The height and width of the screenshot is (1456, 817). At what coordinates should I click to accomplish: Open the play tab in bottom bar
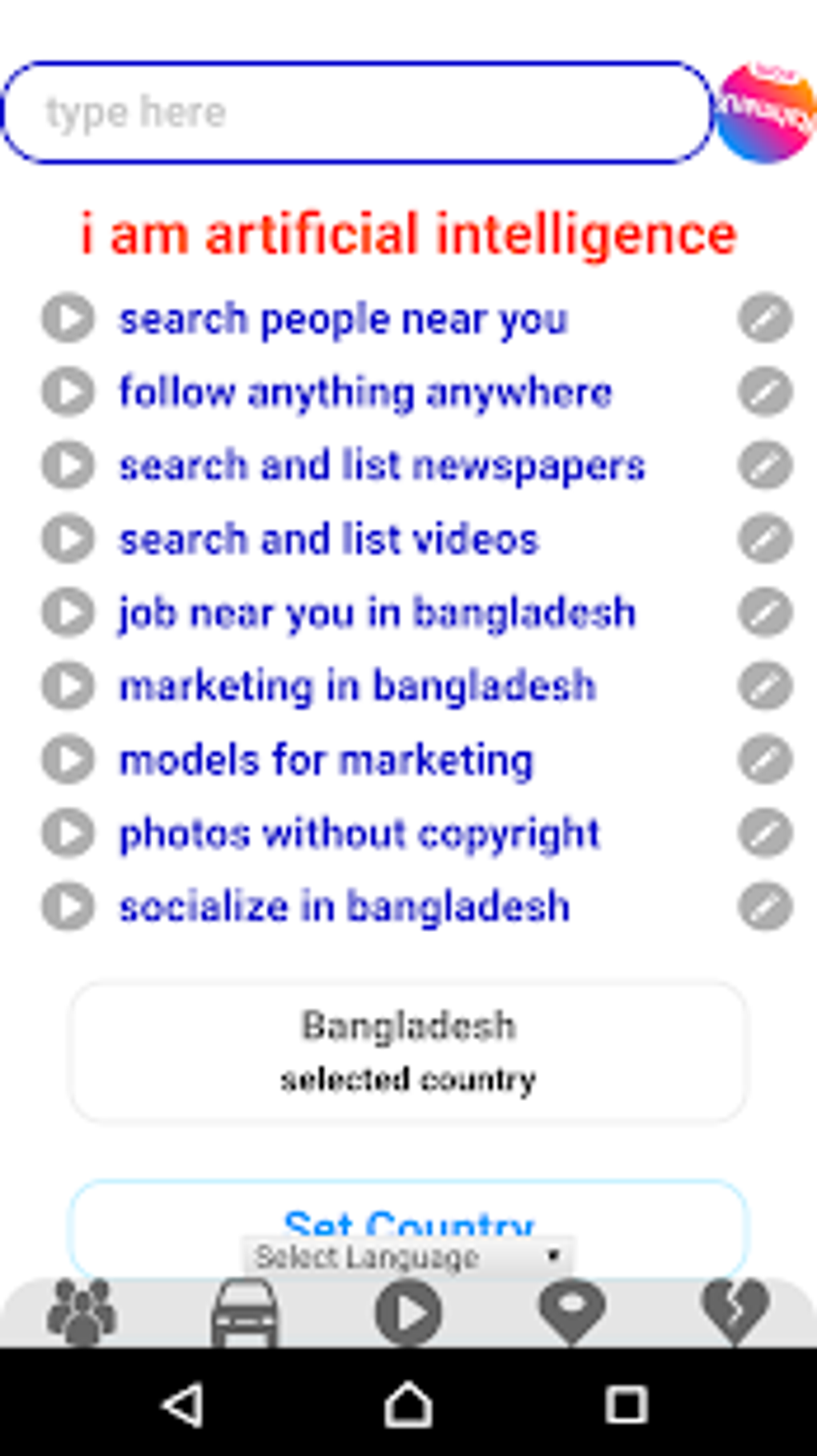tap(408, 1313)
